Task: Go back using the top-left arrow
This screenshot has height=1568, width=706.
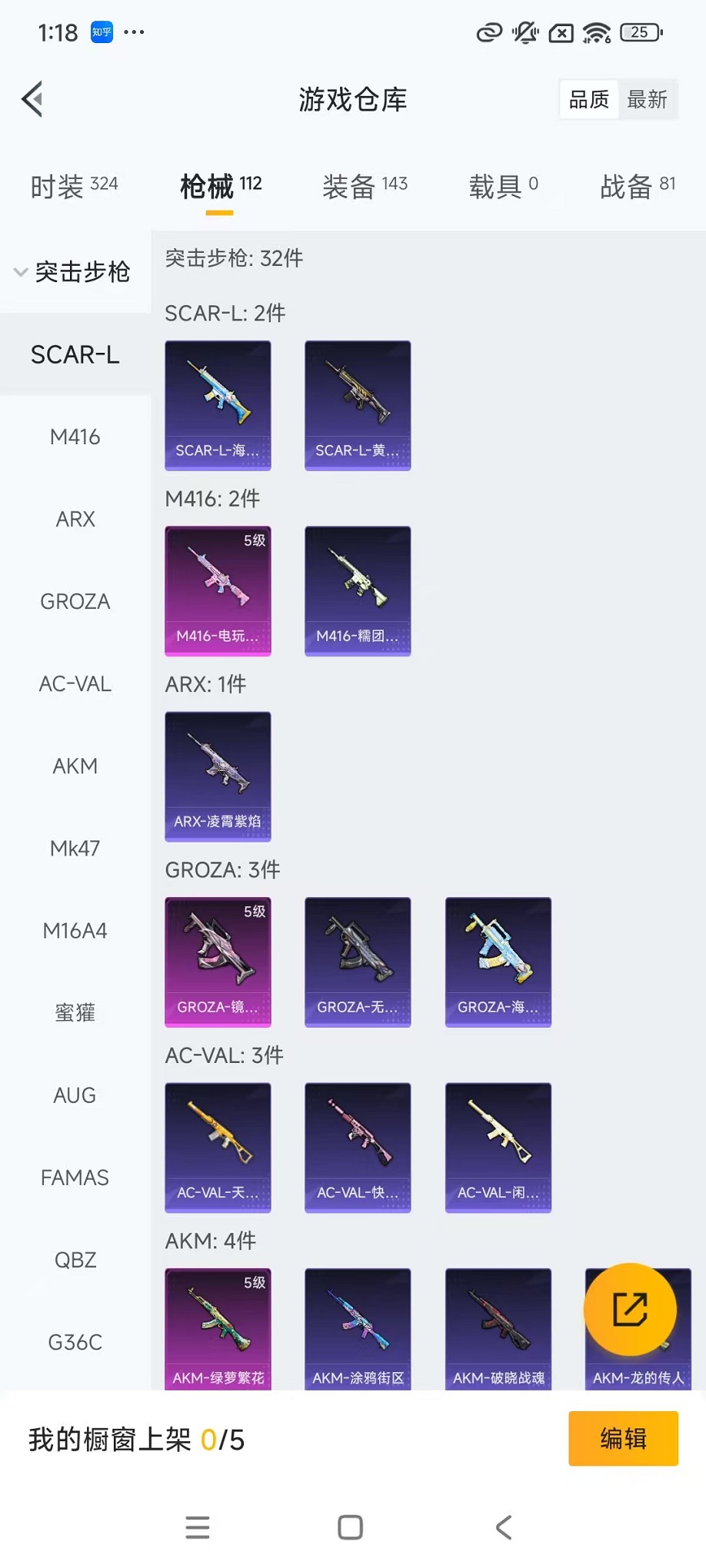Action: point(32,99)
